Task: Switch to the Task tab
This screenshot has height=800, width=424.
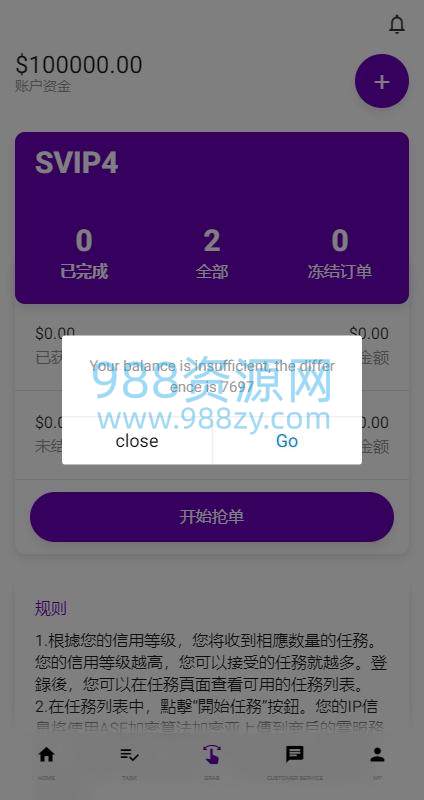Action: pos(129,762)
